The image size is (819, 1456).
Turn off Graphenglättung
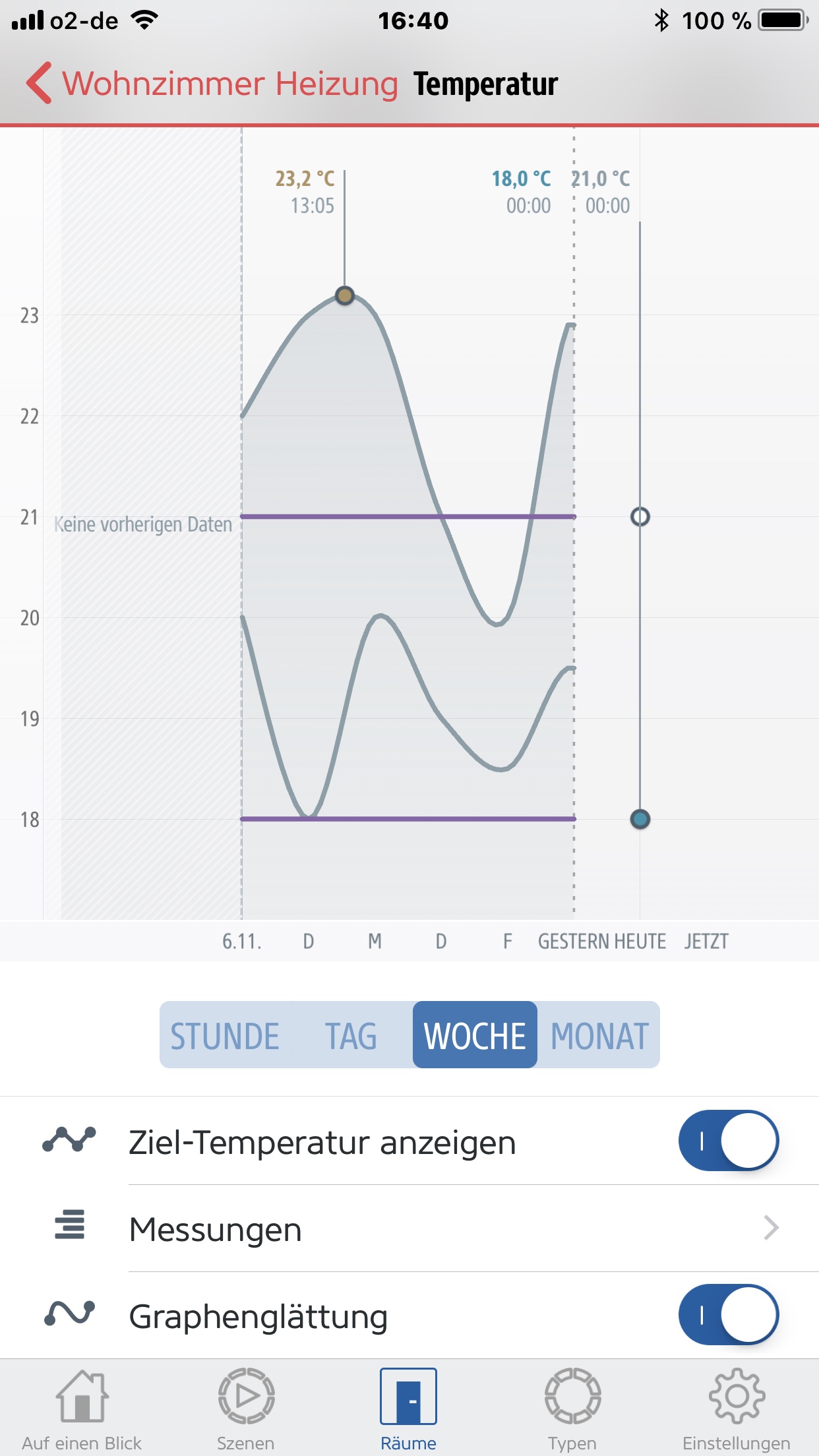pyautogui.click(x=728, y=1315)
